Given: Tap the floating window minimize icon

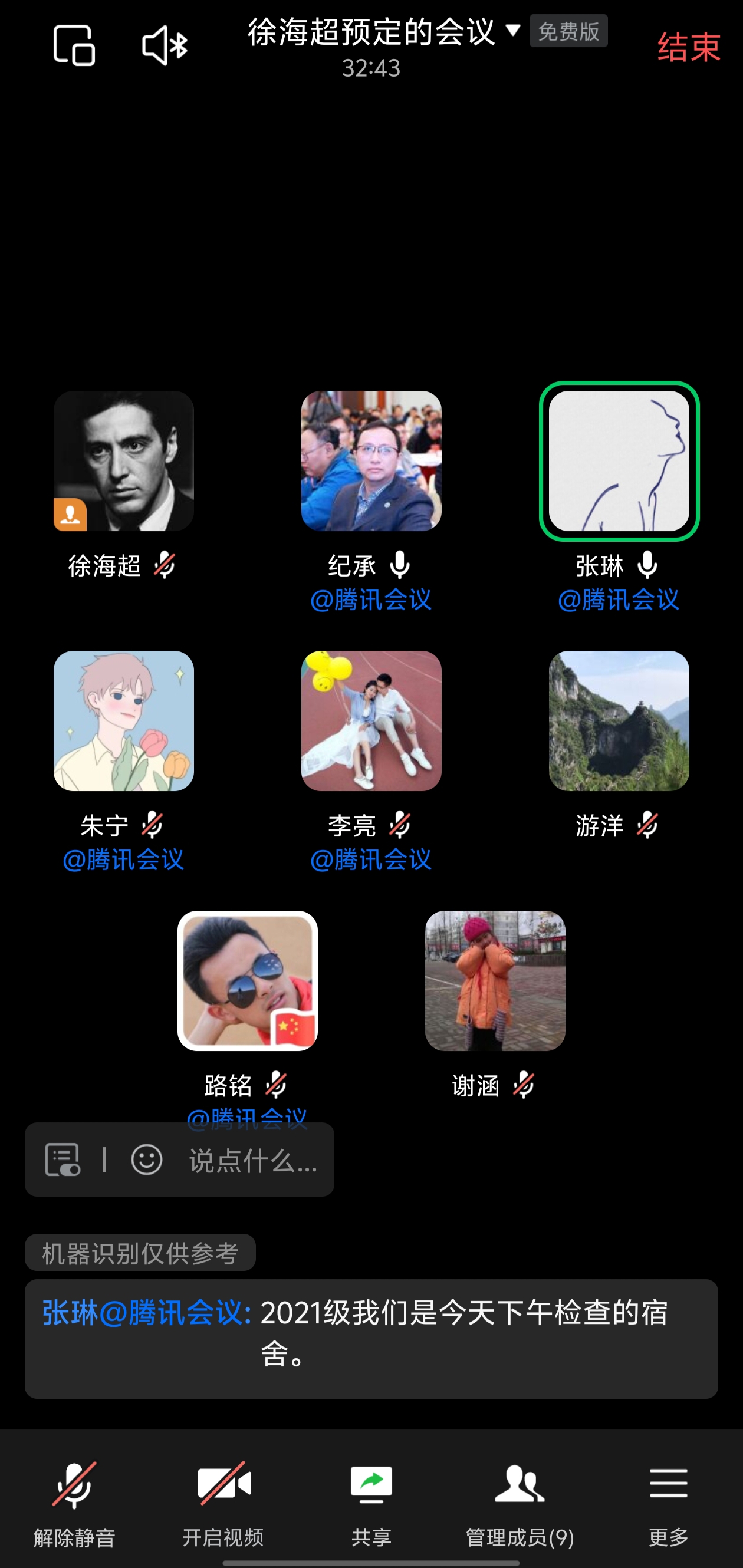Looking at the screenshot, I should click(x=74, y=45).
